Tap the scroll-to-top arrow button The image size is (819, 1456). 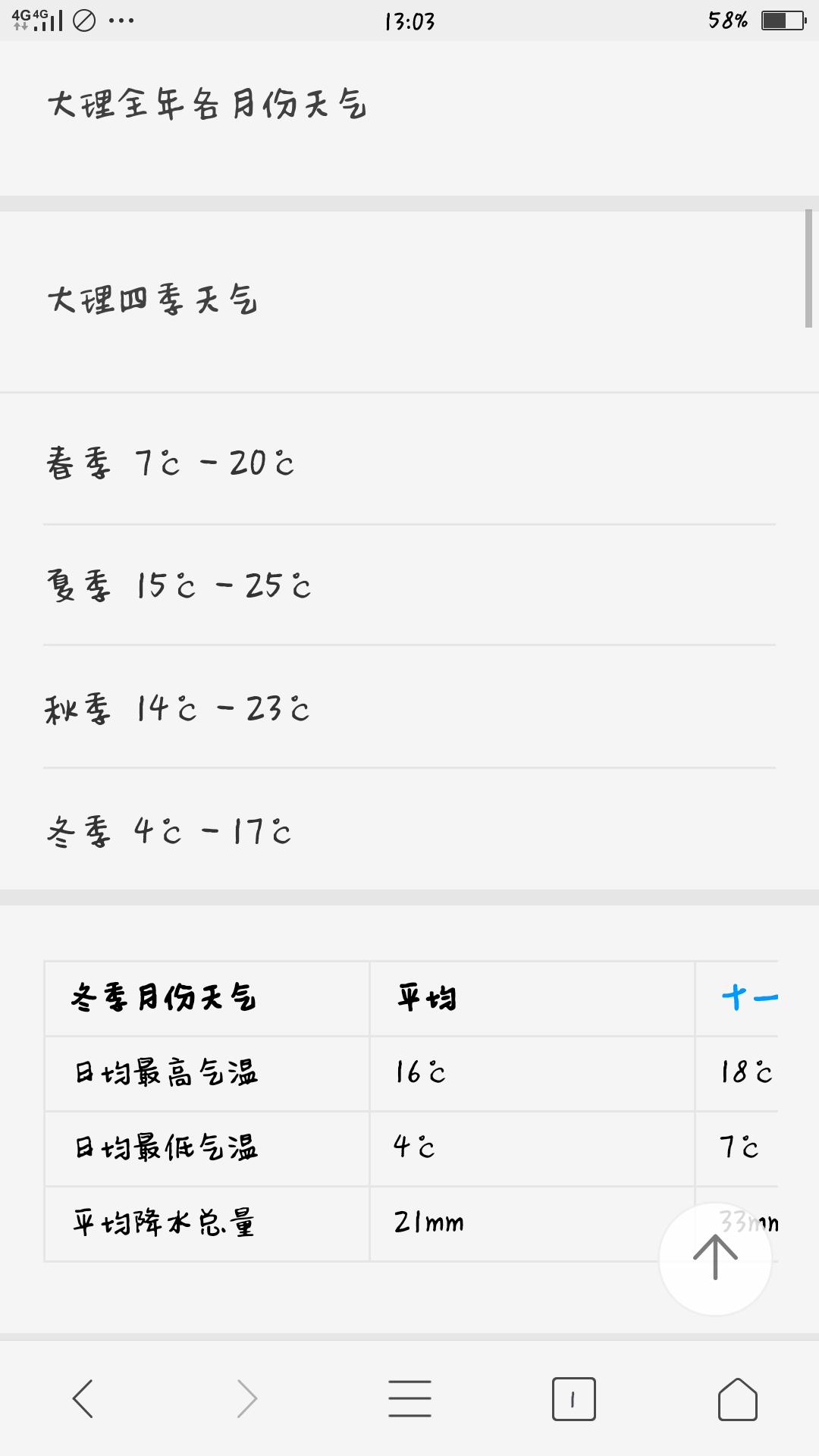(715, 1259)
